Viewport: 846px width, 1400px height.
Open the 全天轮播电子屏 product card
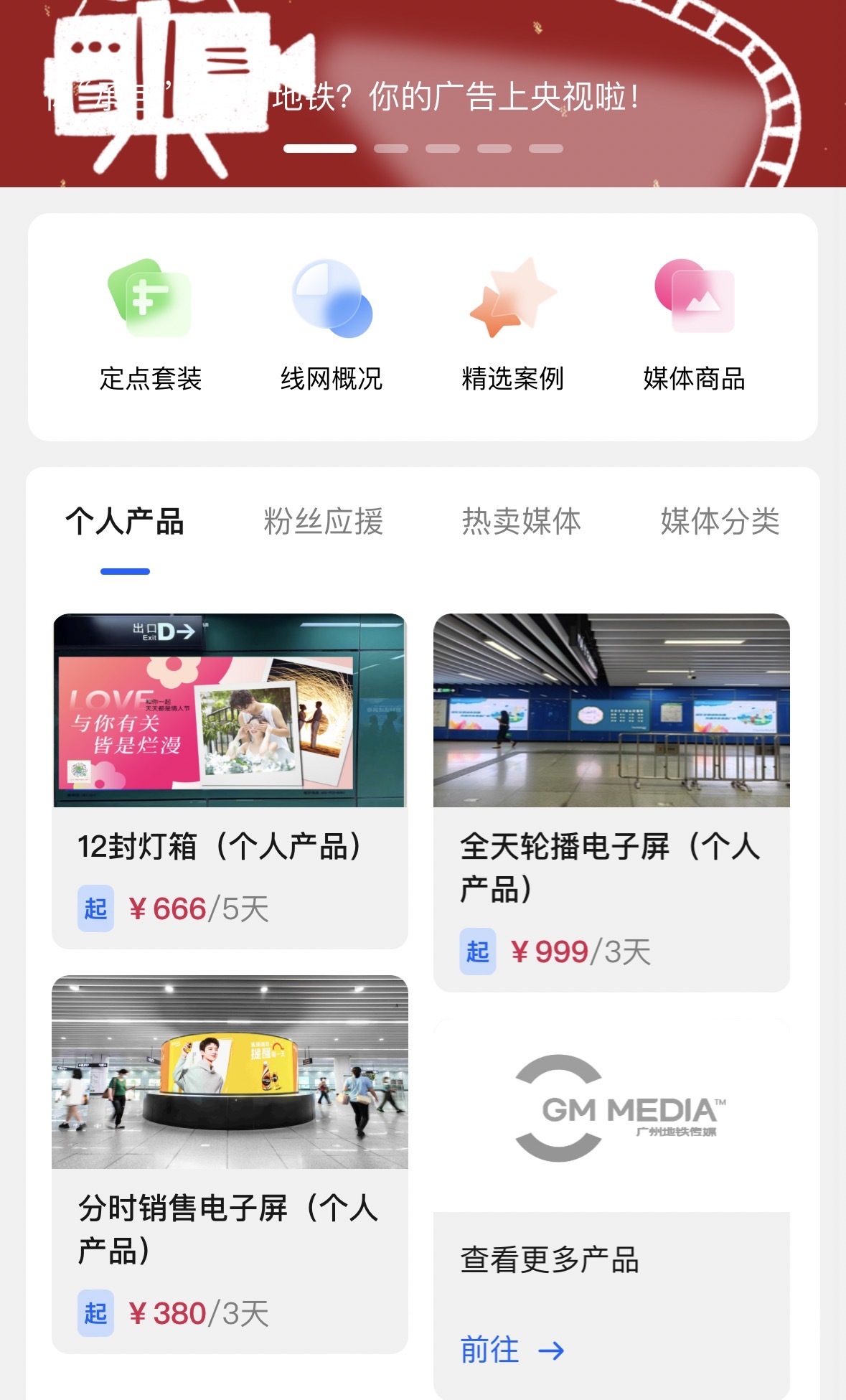point(611,802)
